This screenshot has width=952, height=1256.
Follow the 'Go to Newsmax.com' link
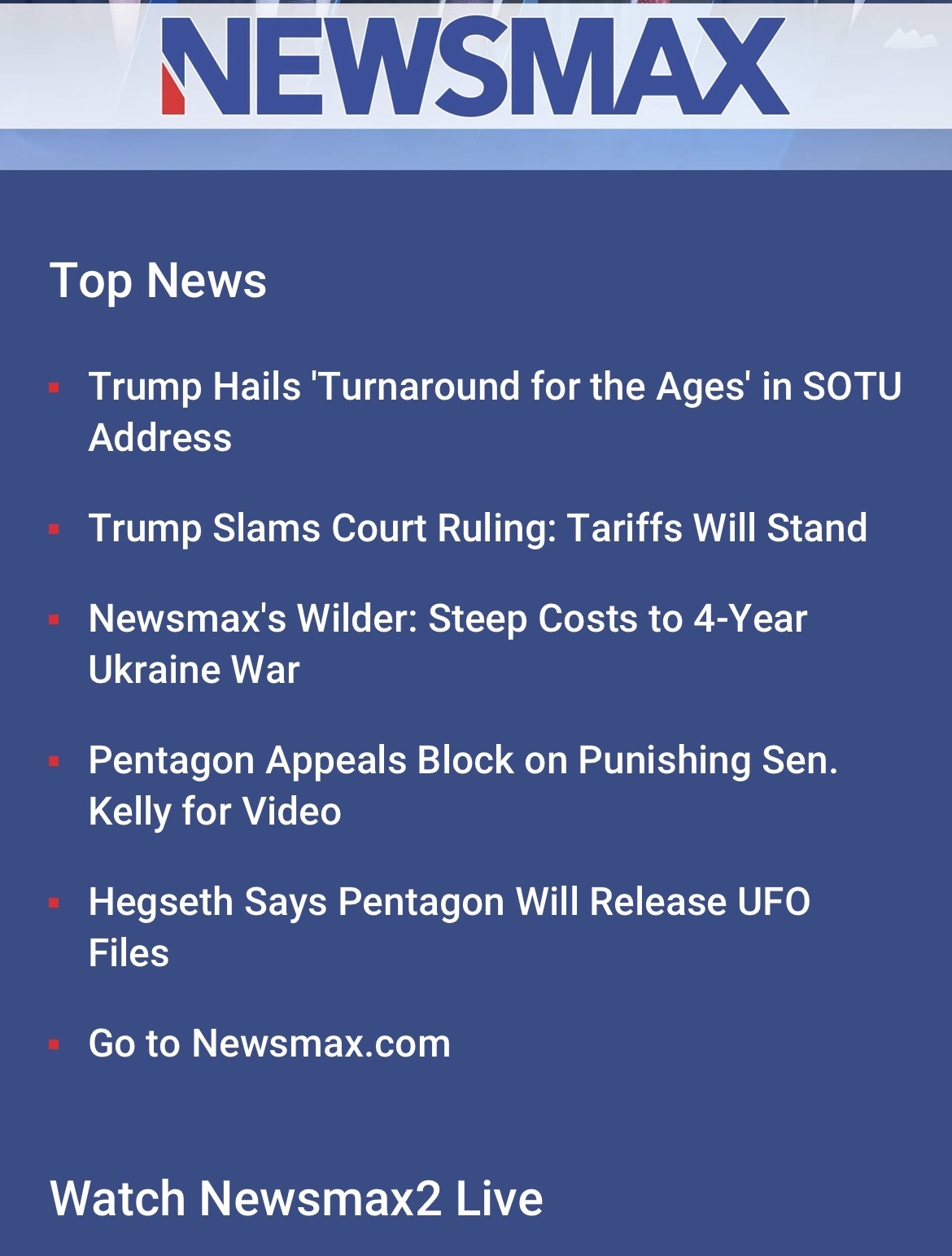[269, 1044]
